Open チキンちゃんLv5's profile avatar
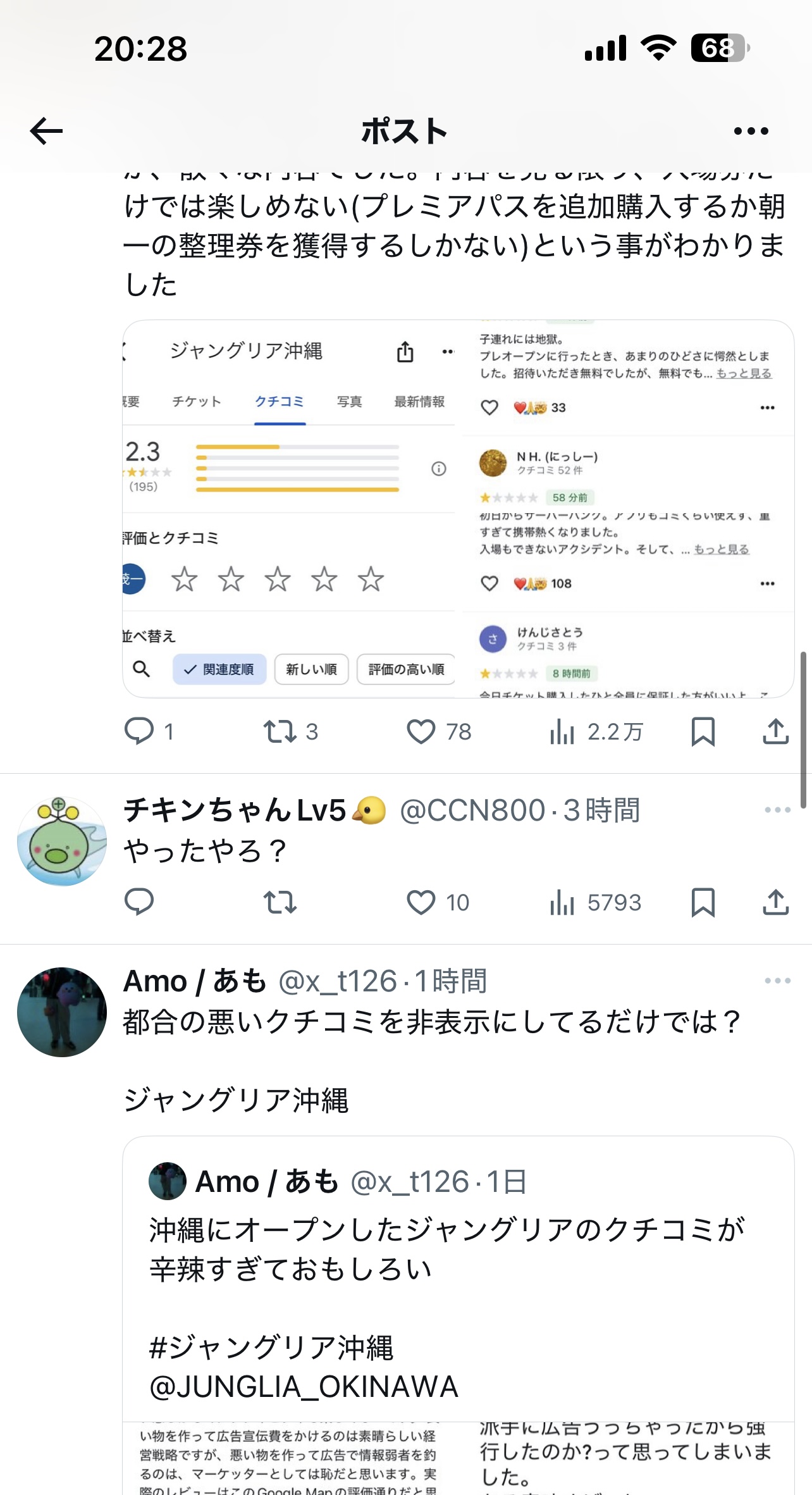This screenshot has height=1495, width=812. pyautogui.click(x=61, y=841)
